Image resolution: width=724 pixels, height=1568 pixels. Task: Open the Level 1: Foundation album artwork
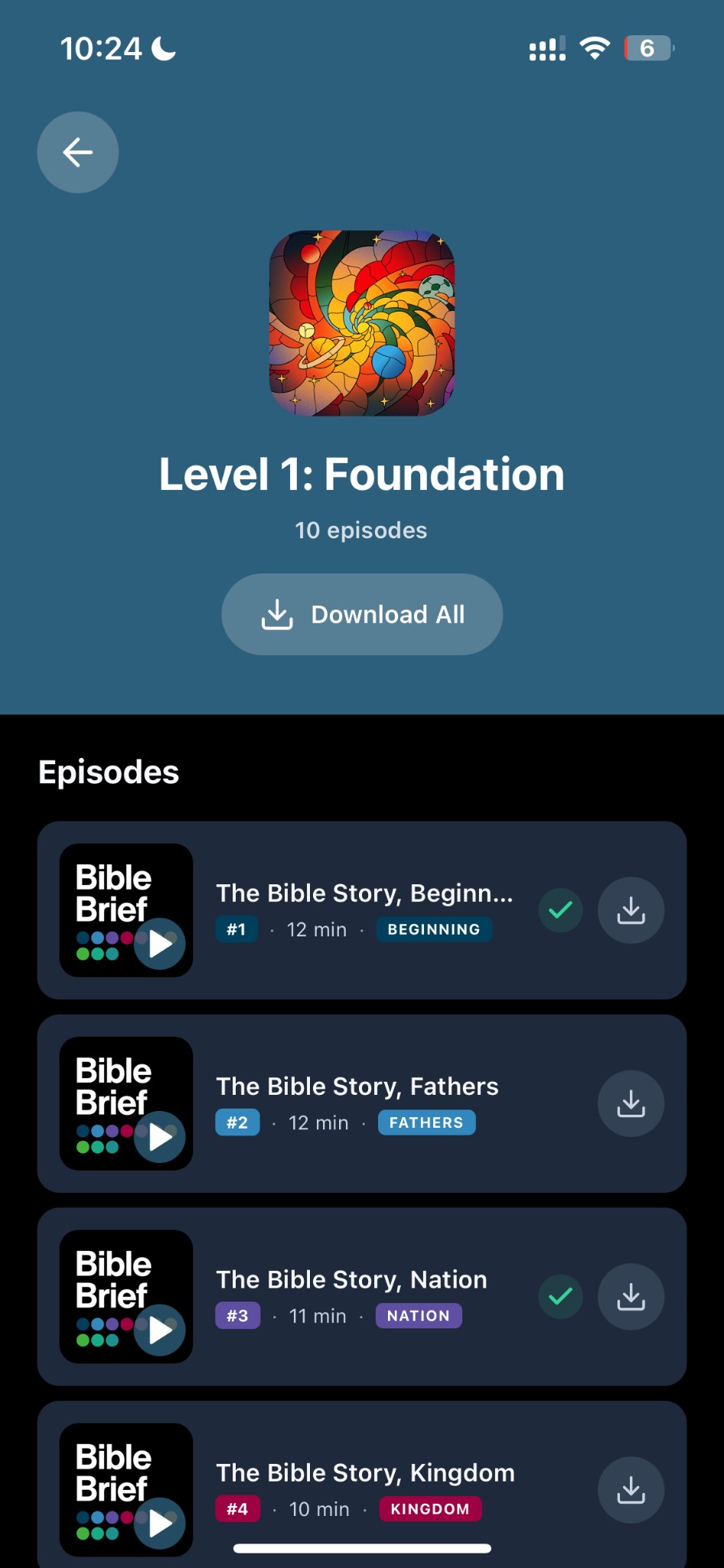pos(362,323)
